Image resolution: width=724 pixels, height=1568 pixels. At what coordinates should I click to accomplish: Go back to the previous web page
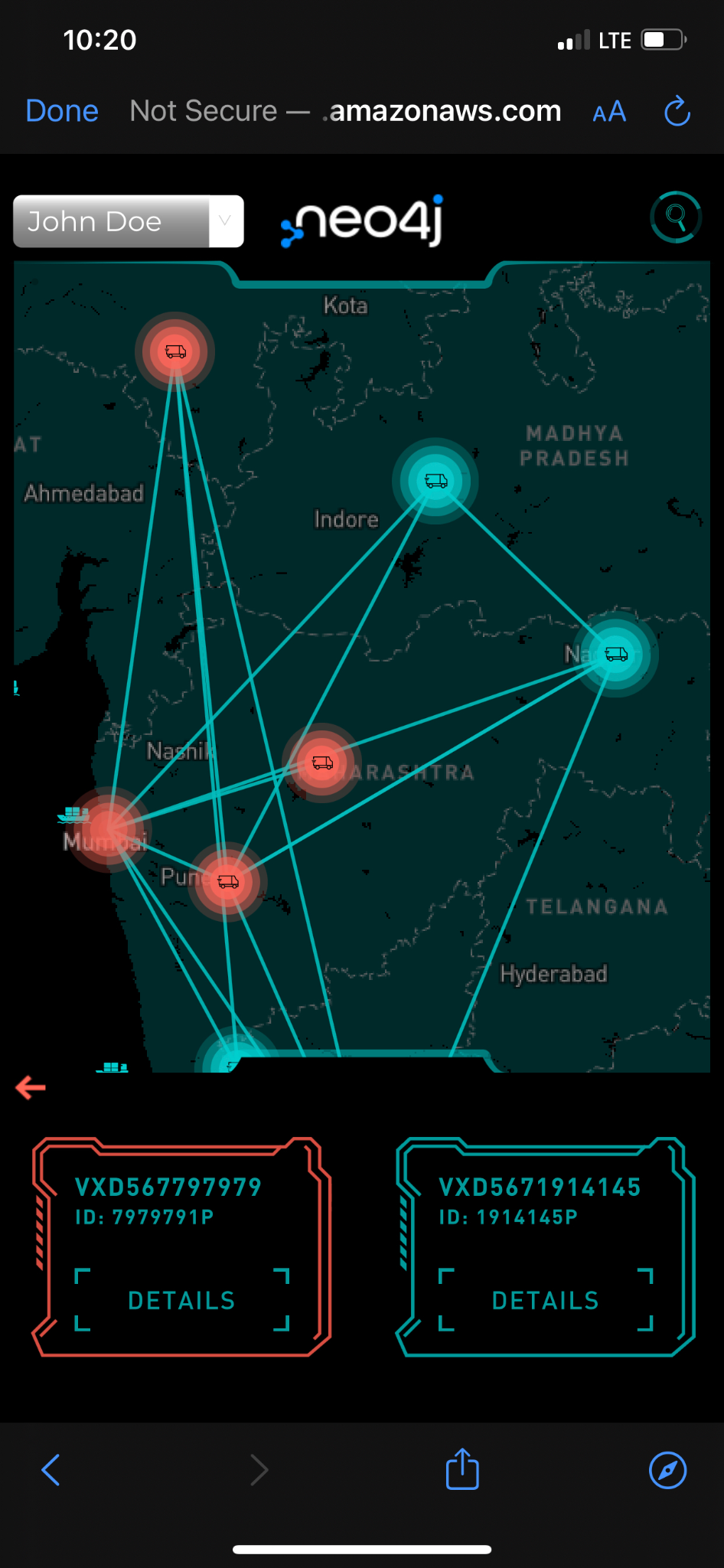(51, 1470)
